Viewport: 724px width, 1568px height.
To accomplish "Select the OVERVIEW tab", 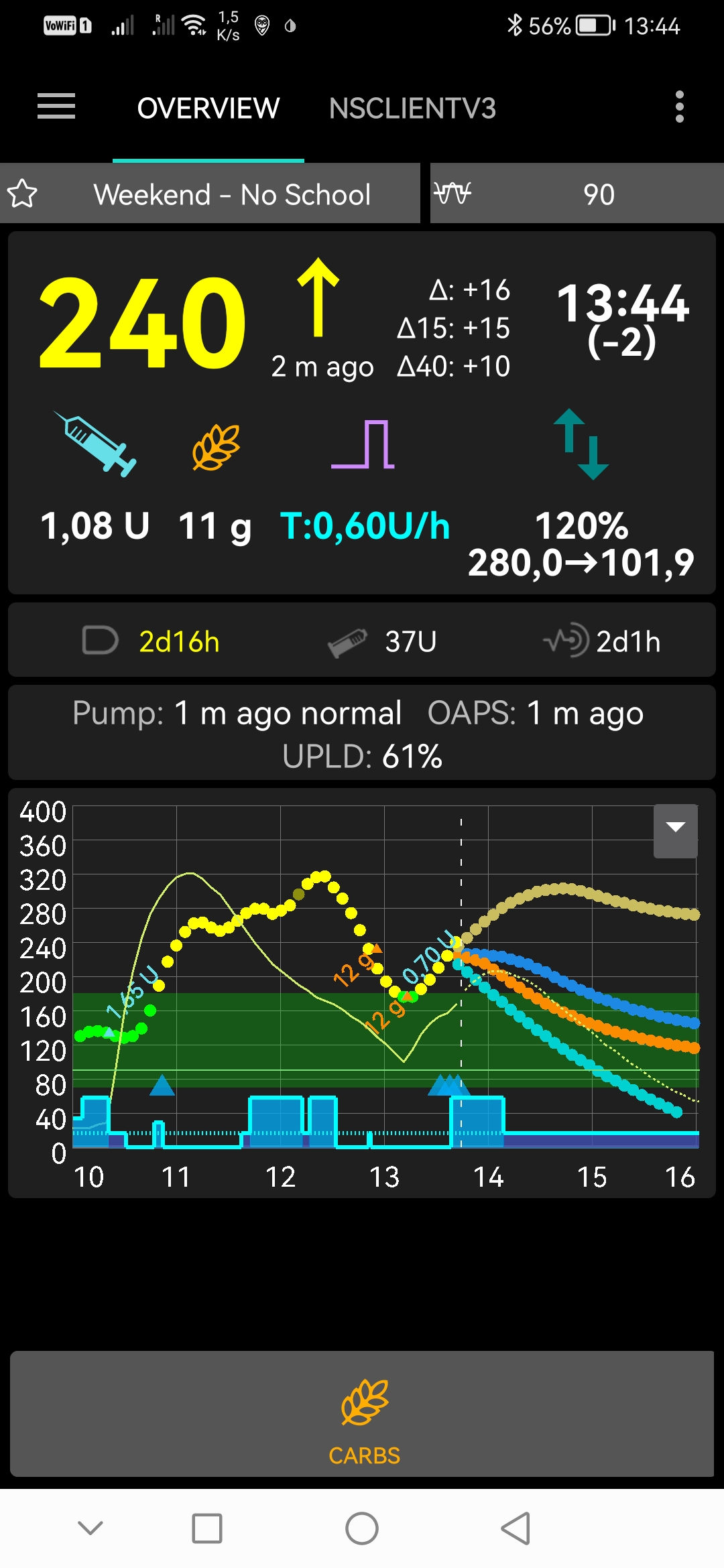I will point(208,108).
